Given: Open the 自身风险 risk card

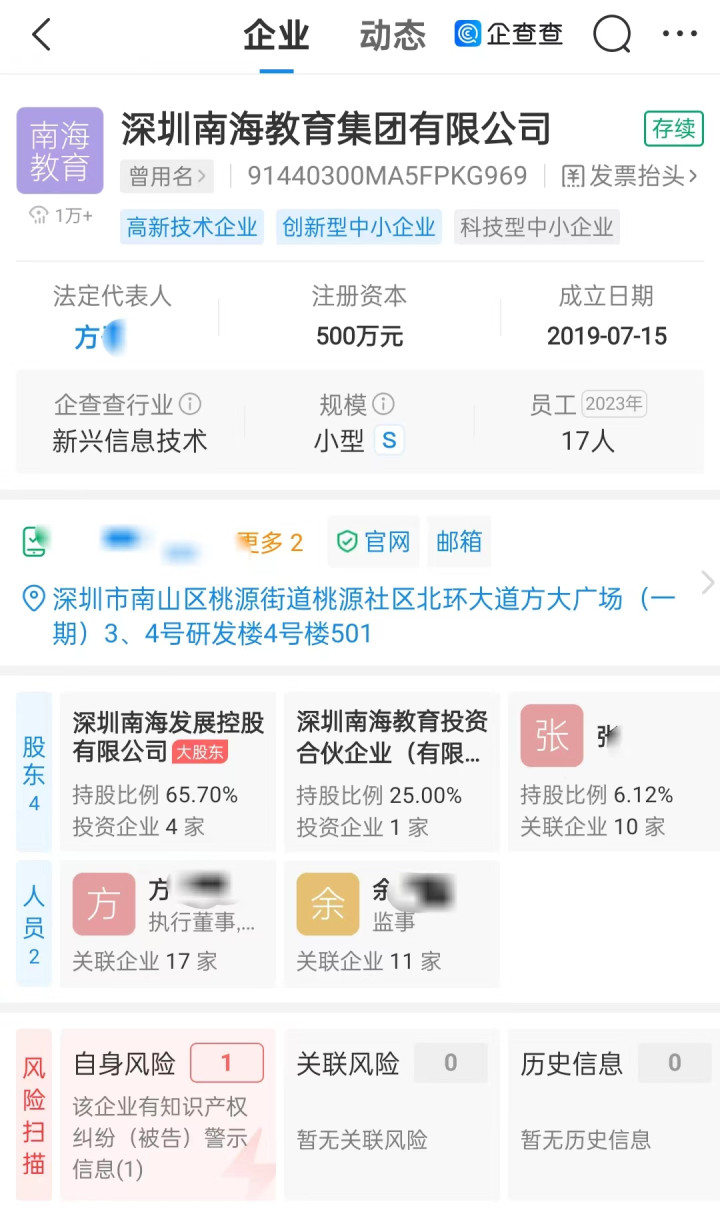Looking at the screenshot, I should click(x=168, y=1114).
